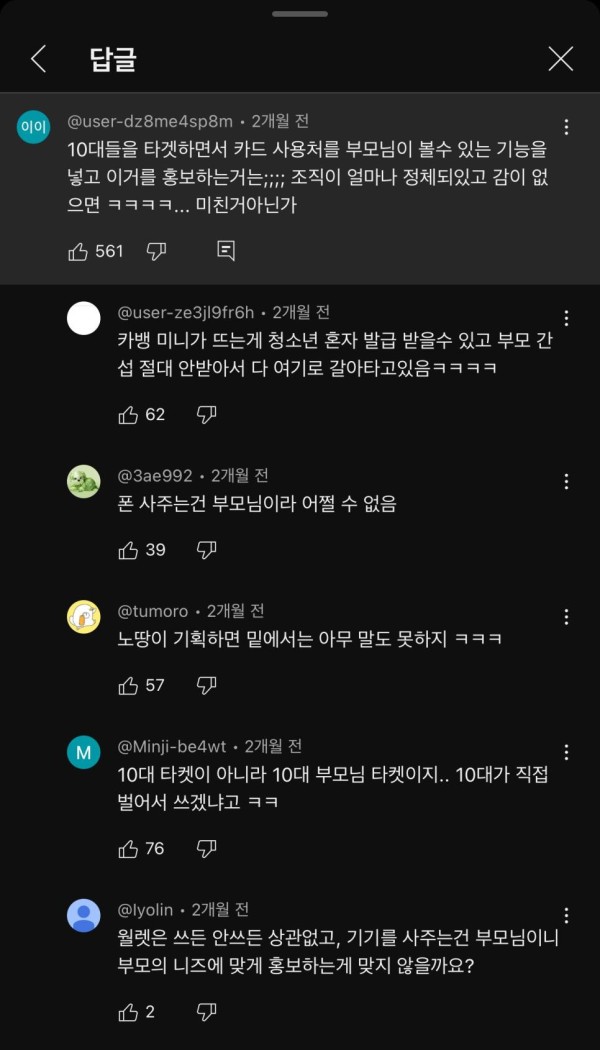Like the reply by @tumoro
The height and width of the screenshot is (1050, 600).
128,686
